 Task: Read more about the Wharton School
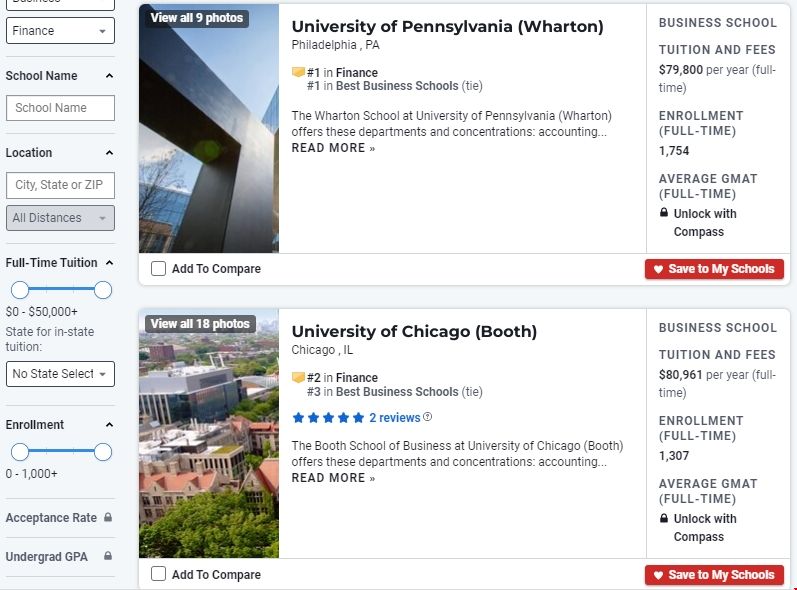point(333,148)
